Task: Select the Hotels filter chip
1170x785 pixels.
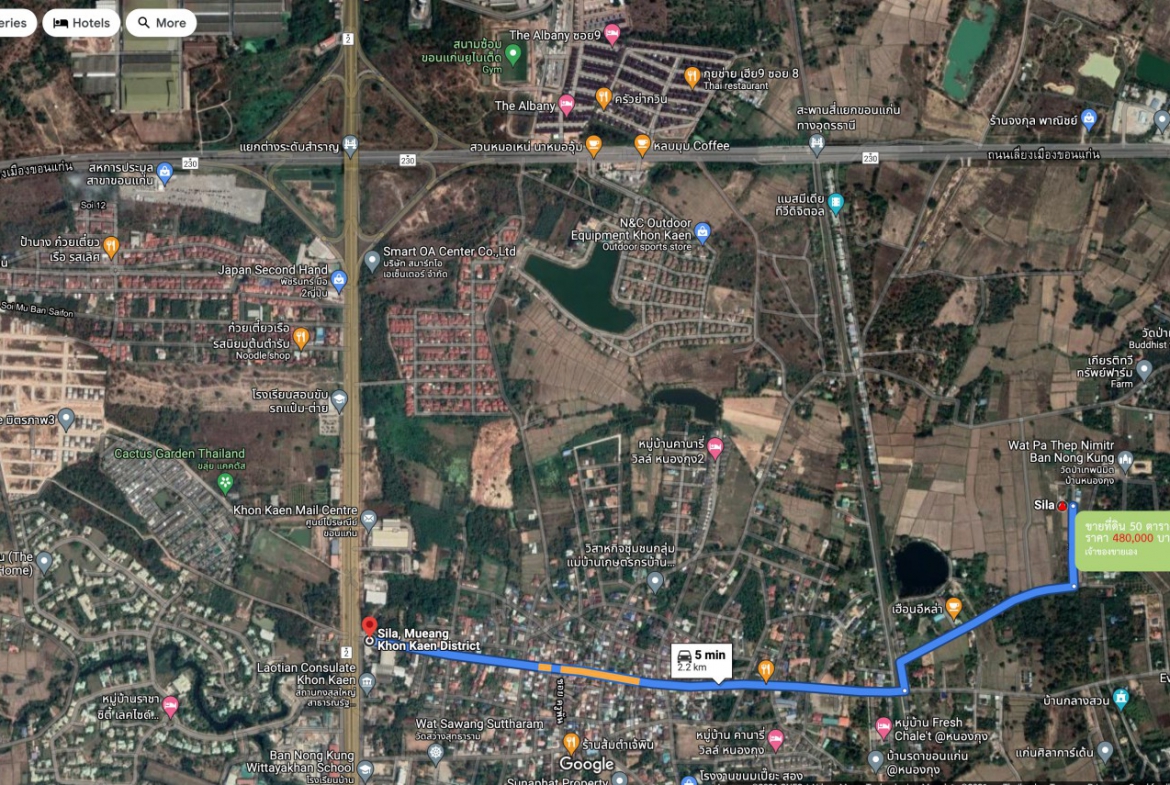Action: pos(81,22)
